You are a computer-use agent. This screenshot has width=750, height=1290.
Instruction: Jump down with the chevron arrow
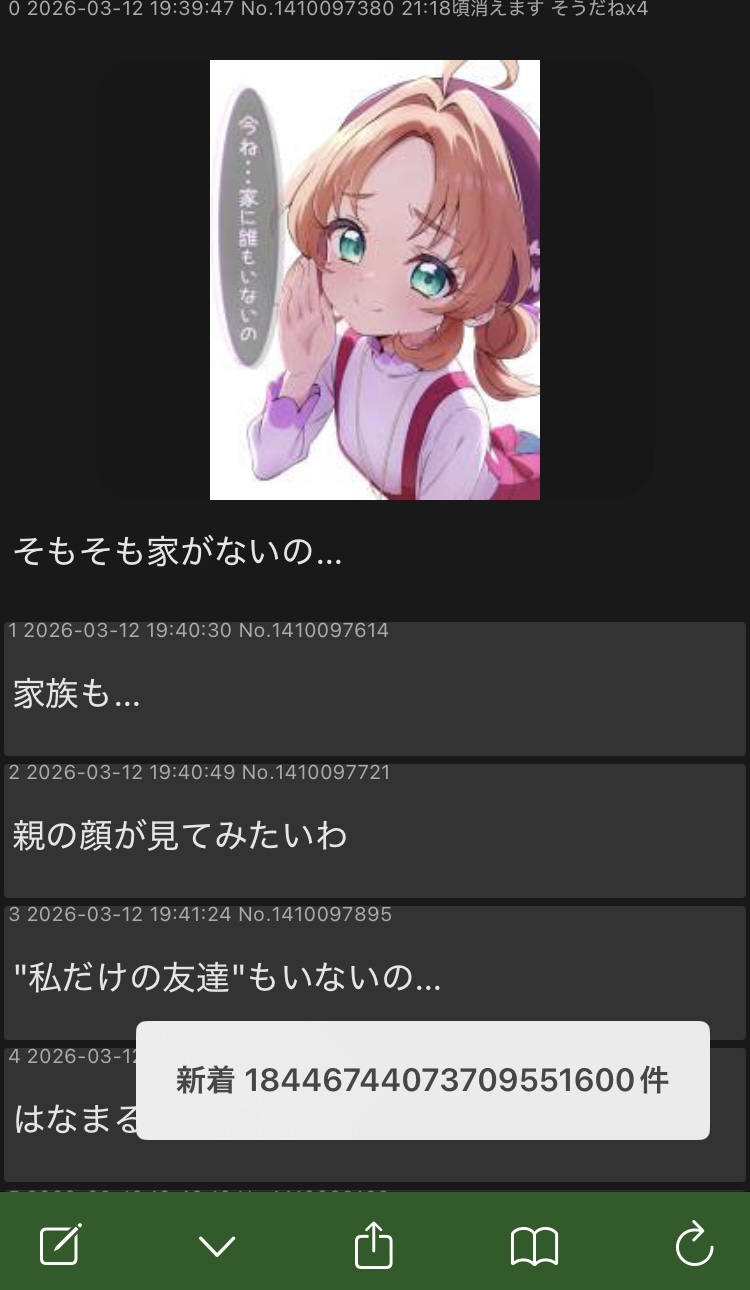[217, 1246]
